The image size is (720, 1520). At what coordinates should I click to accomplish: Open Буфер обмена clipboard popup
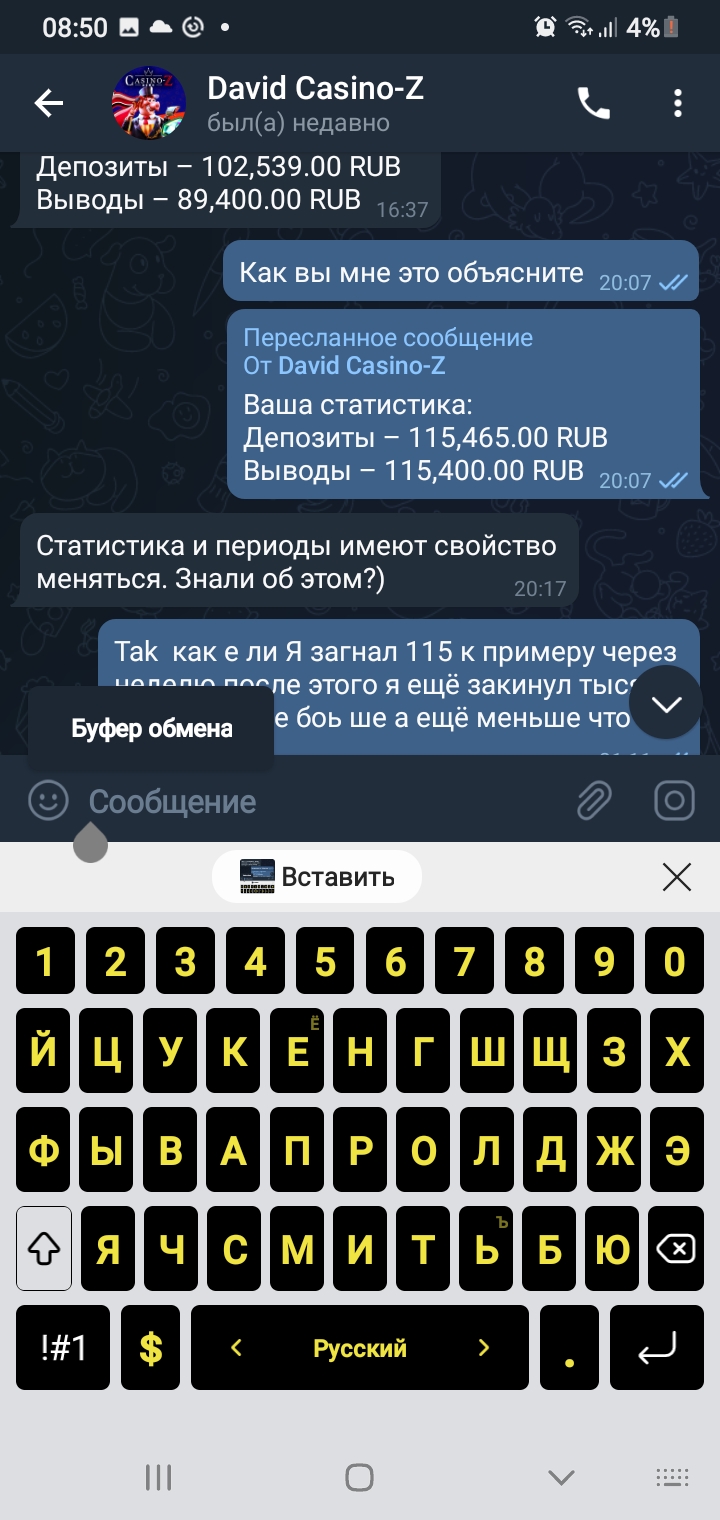[x=151, y=729]
